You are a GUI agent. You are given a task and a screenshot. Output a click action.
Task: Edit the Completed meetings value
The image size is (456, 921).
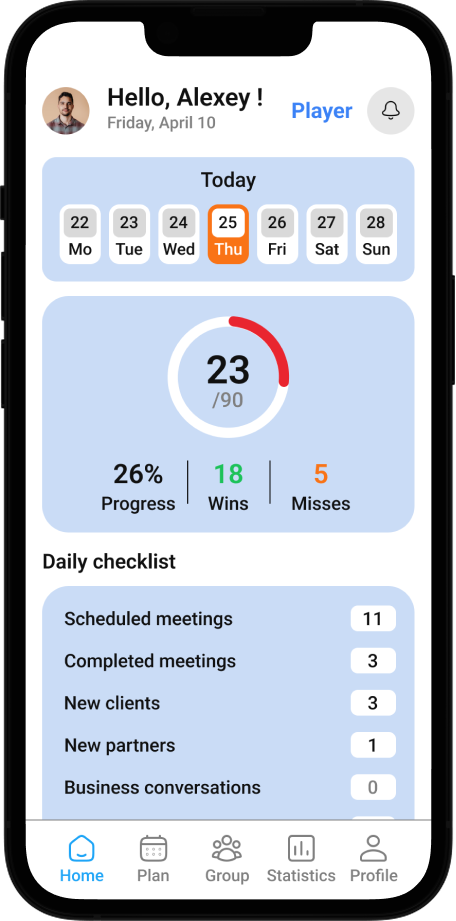pos(373,661)
